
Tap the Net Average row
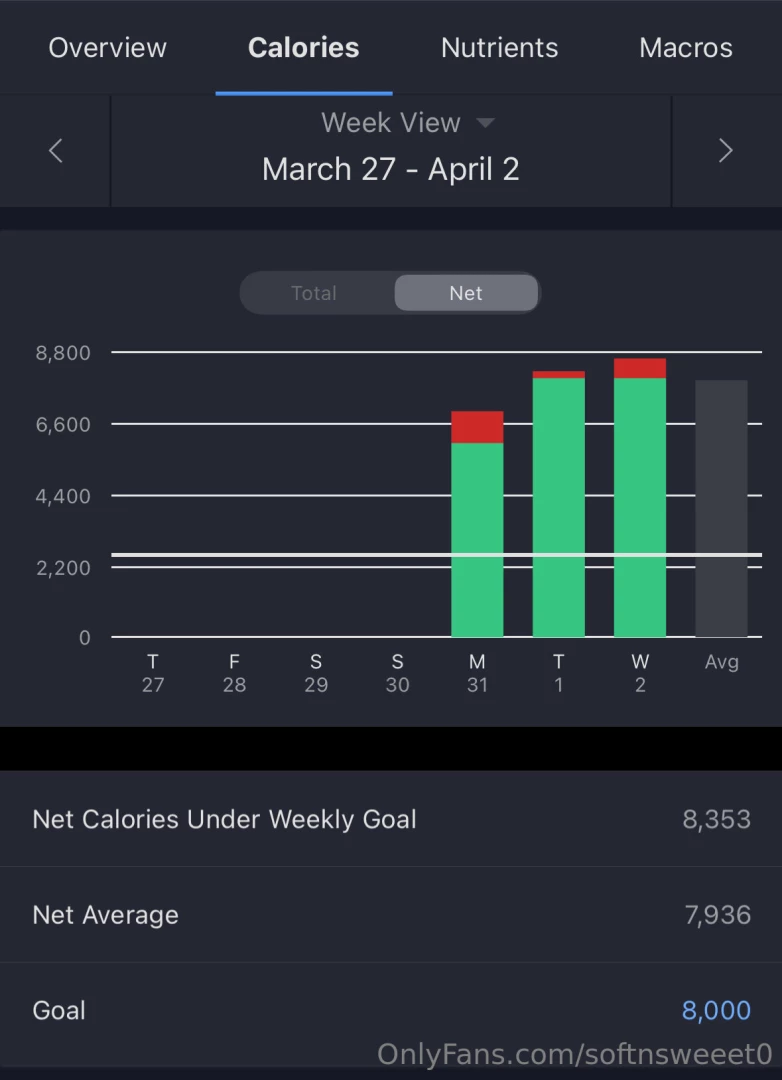point(390,914)
